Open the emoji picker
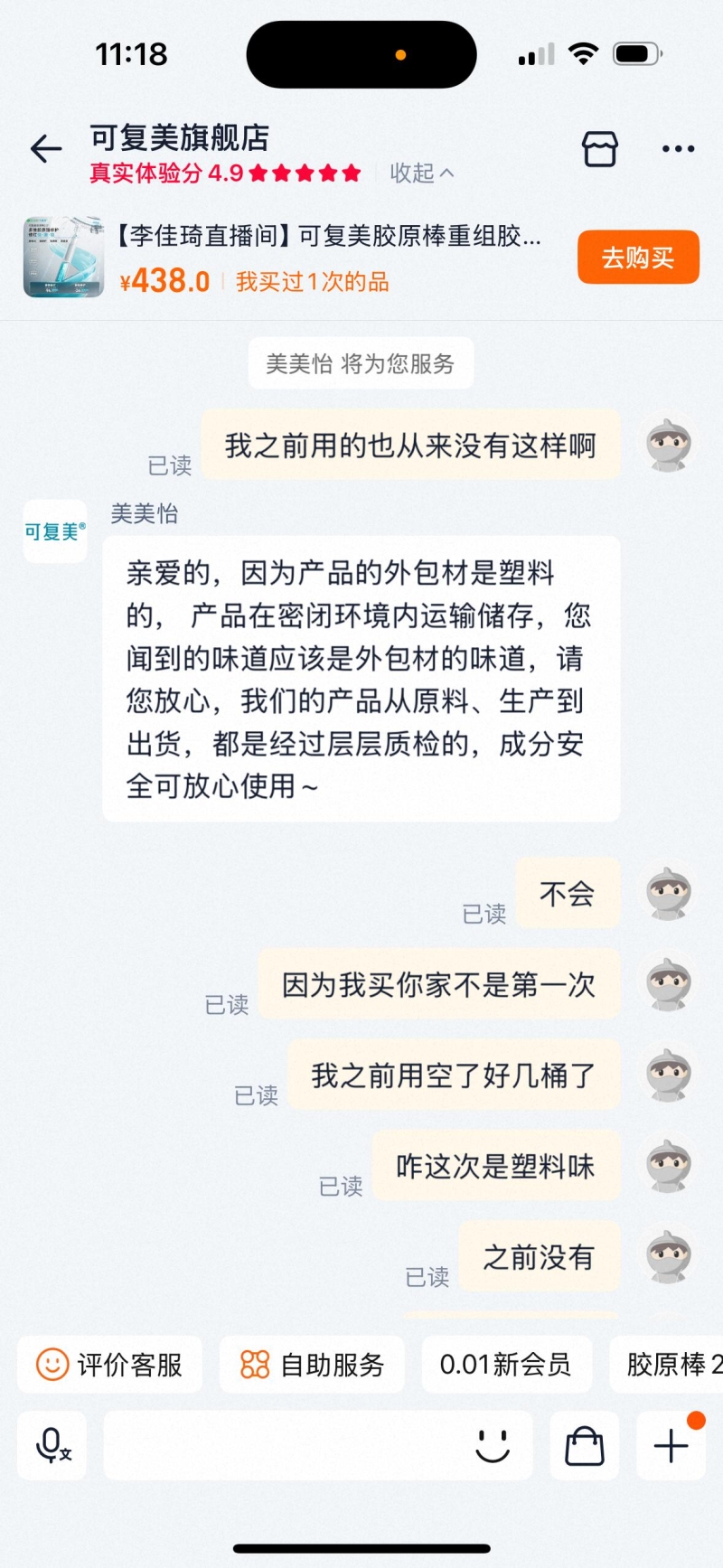 click(493, 1446)
